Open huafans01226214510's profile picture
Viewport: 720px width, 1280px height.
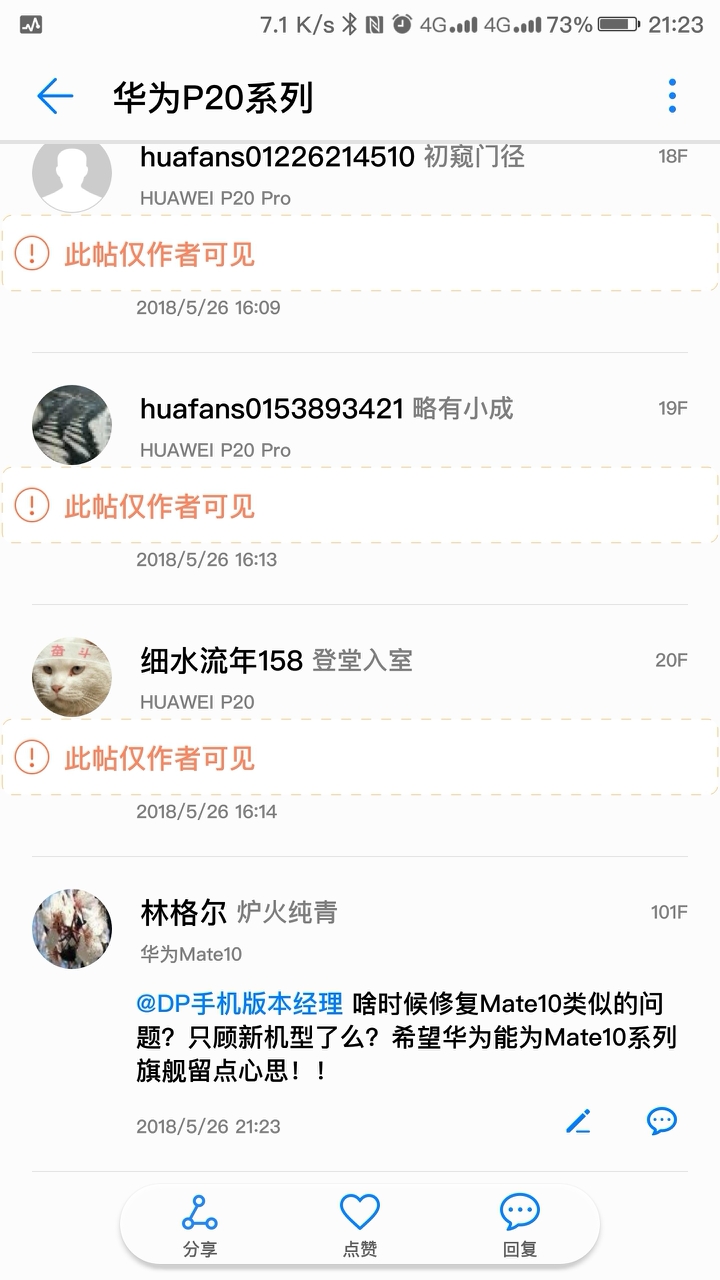(x=71, y=173)
